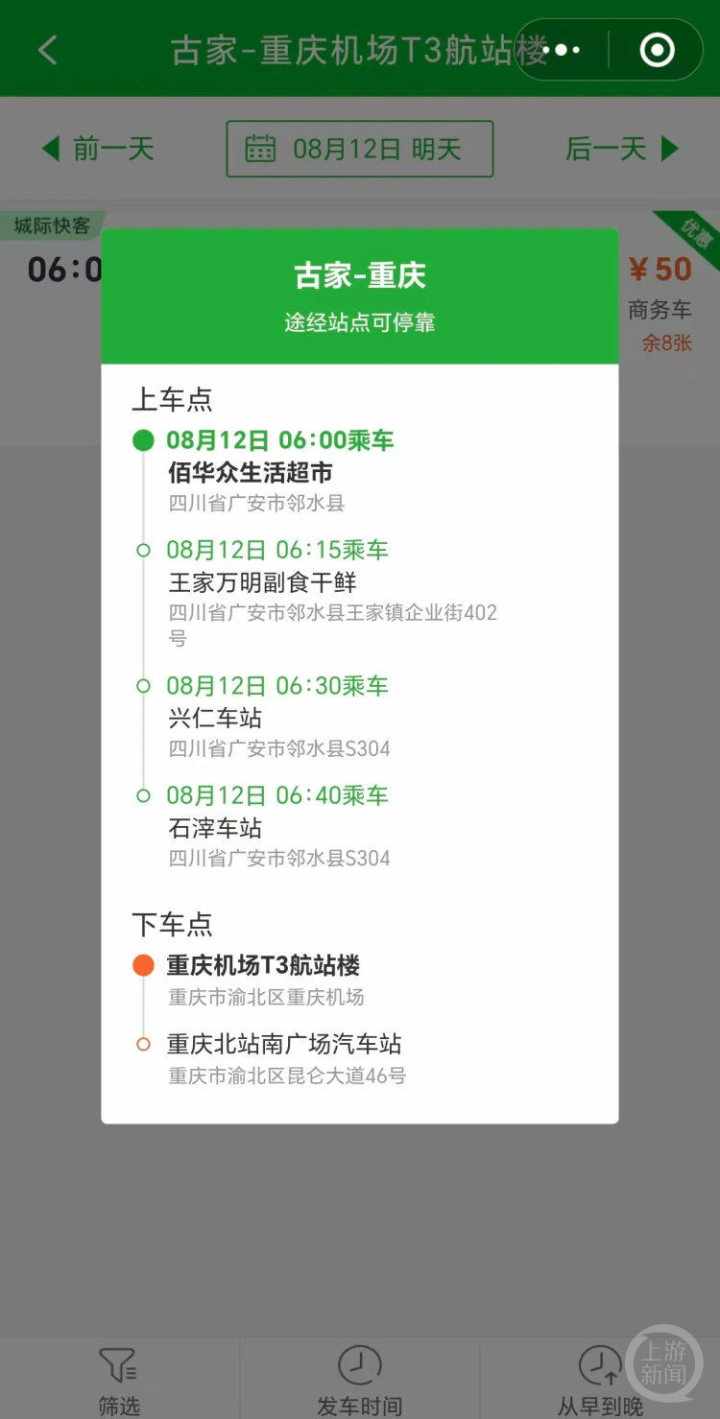This screenshot has height=1419, width=720.
Task: Close the mini program via the circle icon
Action: click(x=657, y=50)
